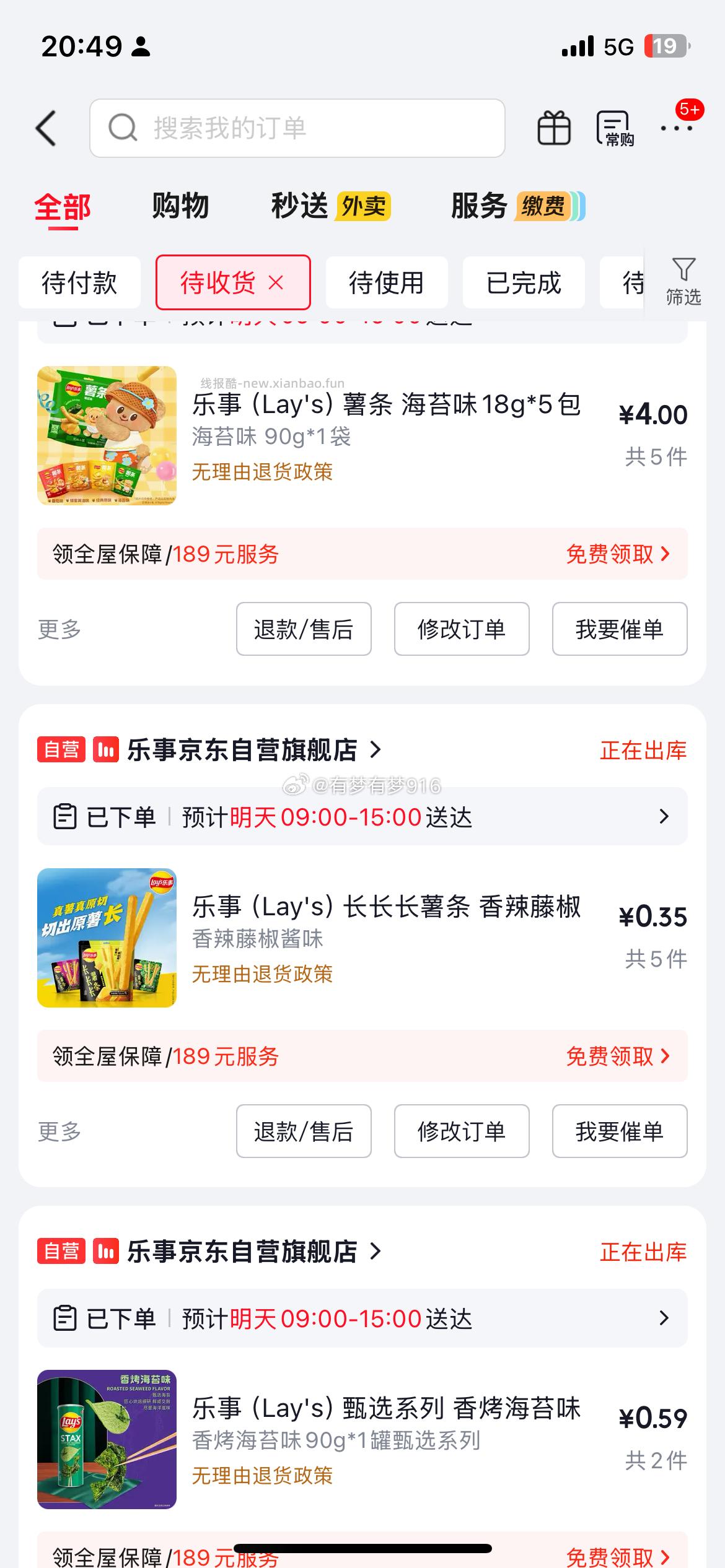Screen dimensions: 725x1568
Task: Select the 秒送 外卖 tab
Action: [300, 207]
